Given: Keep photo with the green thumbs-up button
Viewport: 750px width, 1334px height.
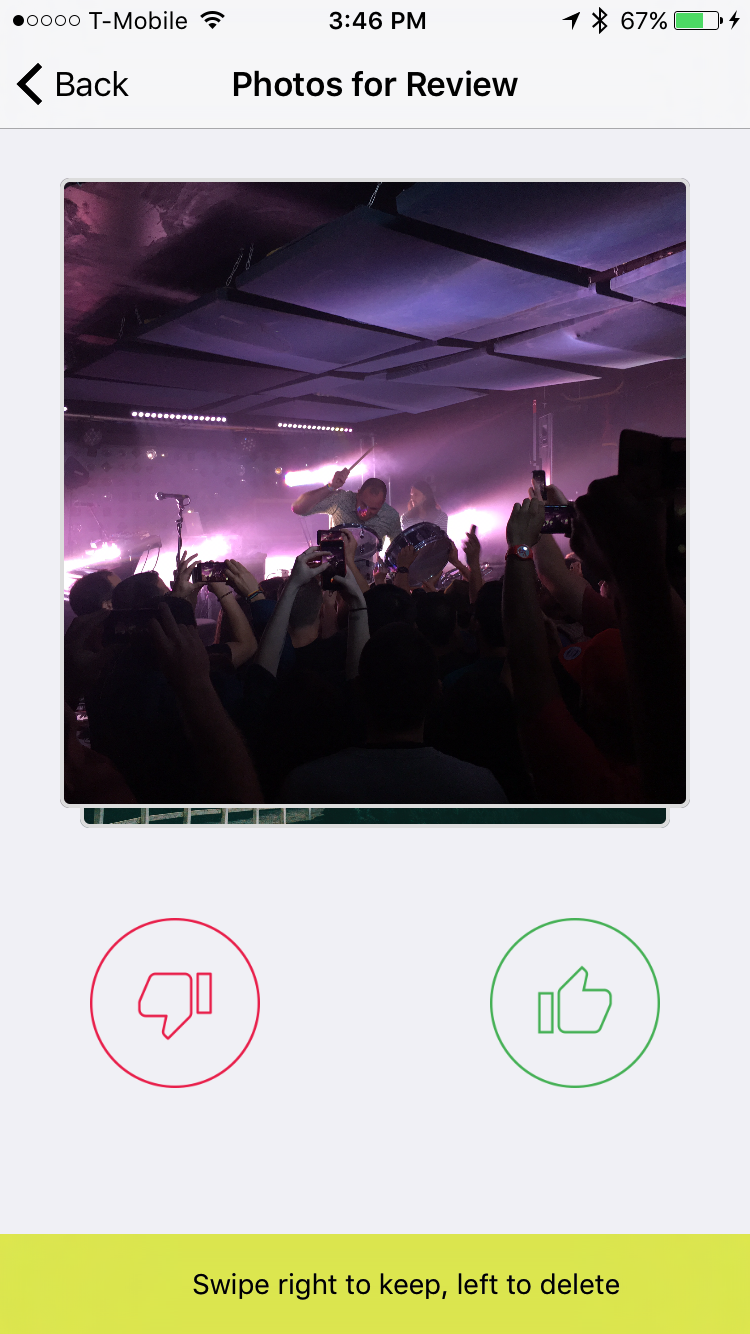Looking at the screenshot, I should (x=574, y=1002).
